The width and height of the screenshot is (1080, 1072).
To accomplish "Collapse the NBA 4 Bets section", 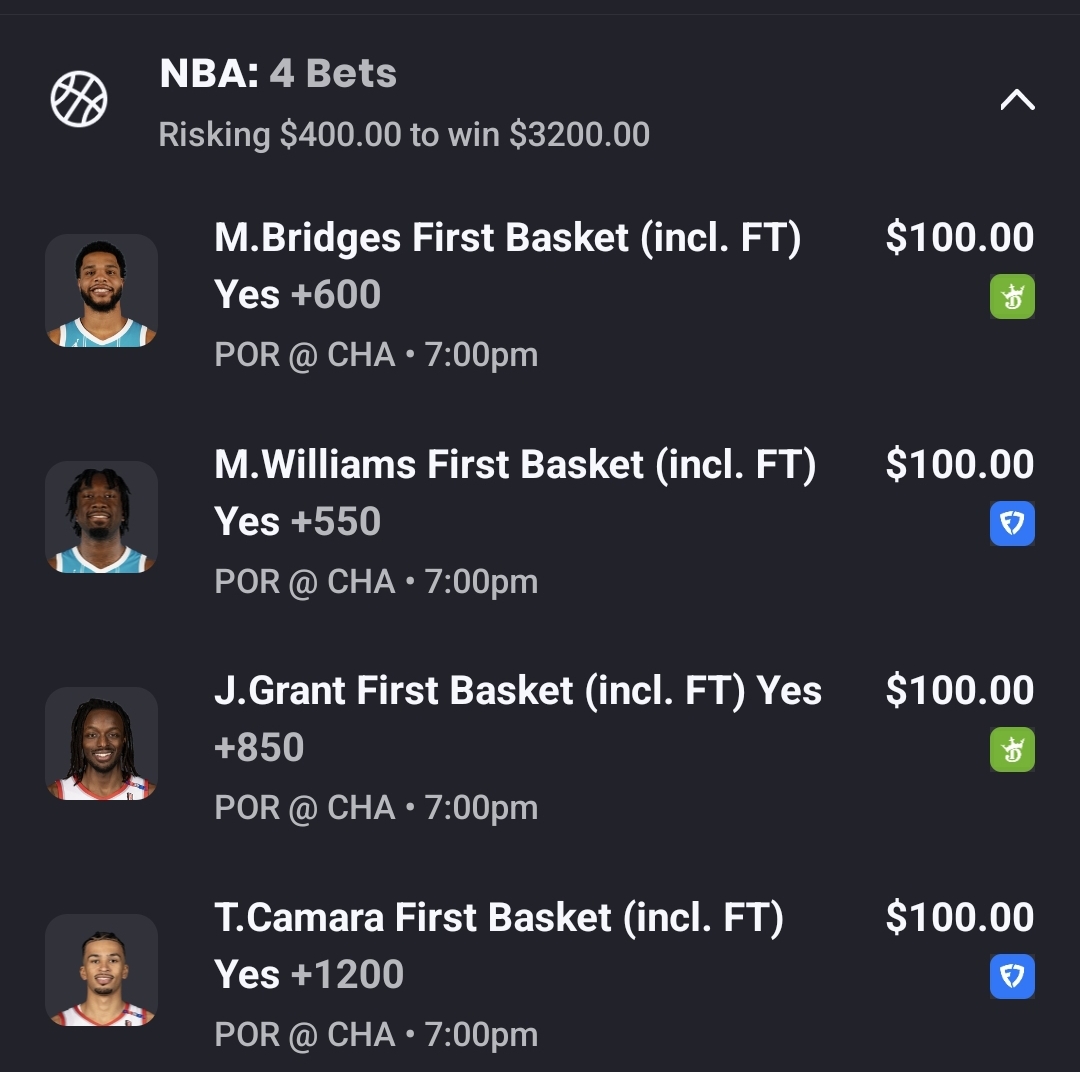I will [x=1017, y=100].
